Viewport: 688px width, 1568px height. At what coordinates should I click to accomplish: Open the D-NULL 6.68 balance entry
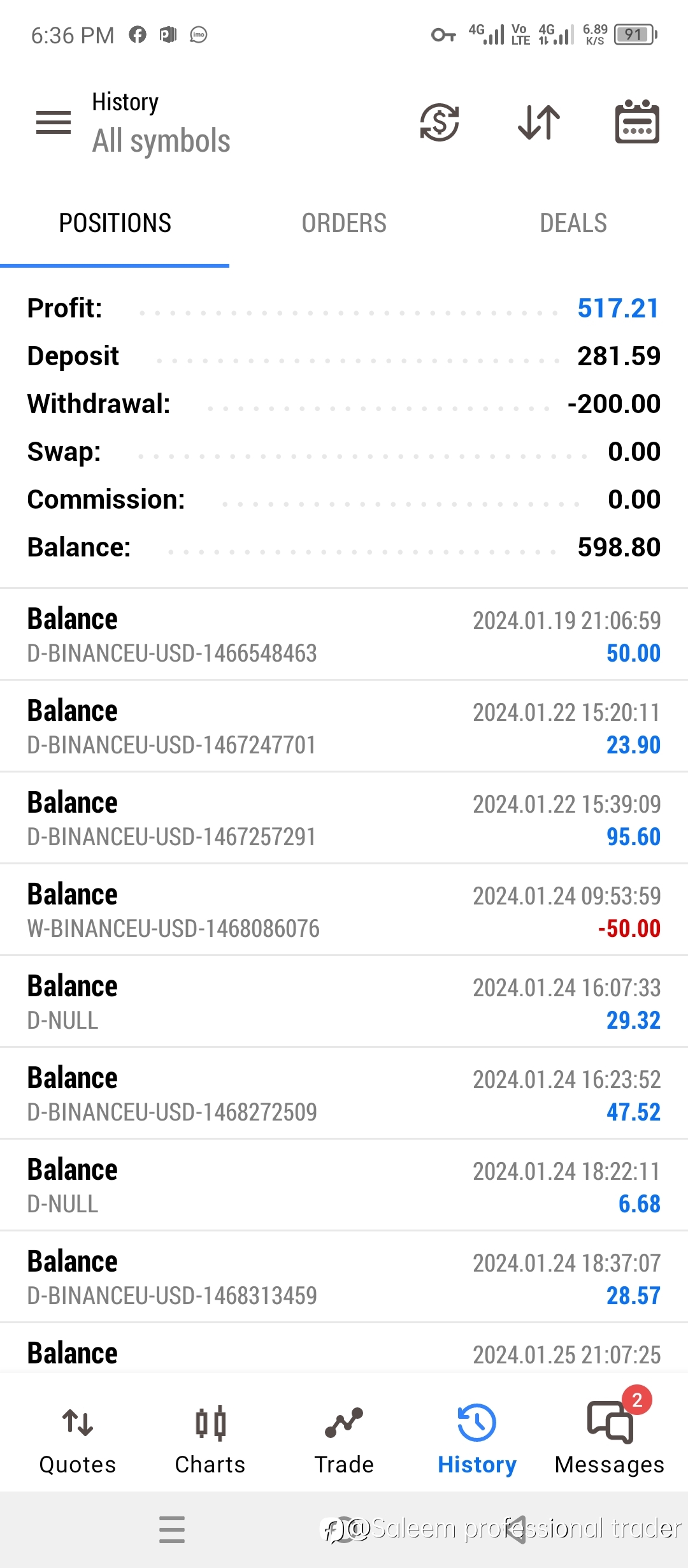point(344,1186)
